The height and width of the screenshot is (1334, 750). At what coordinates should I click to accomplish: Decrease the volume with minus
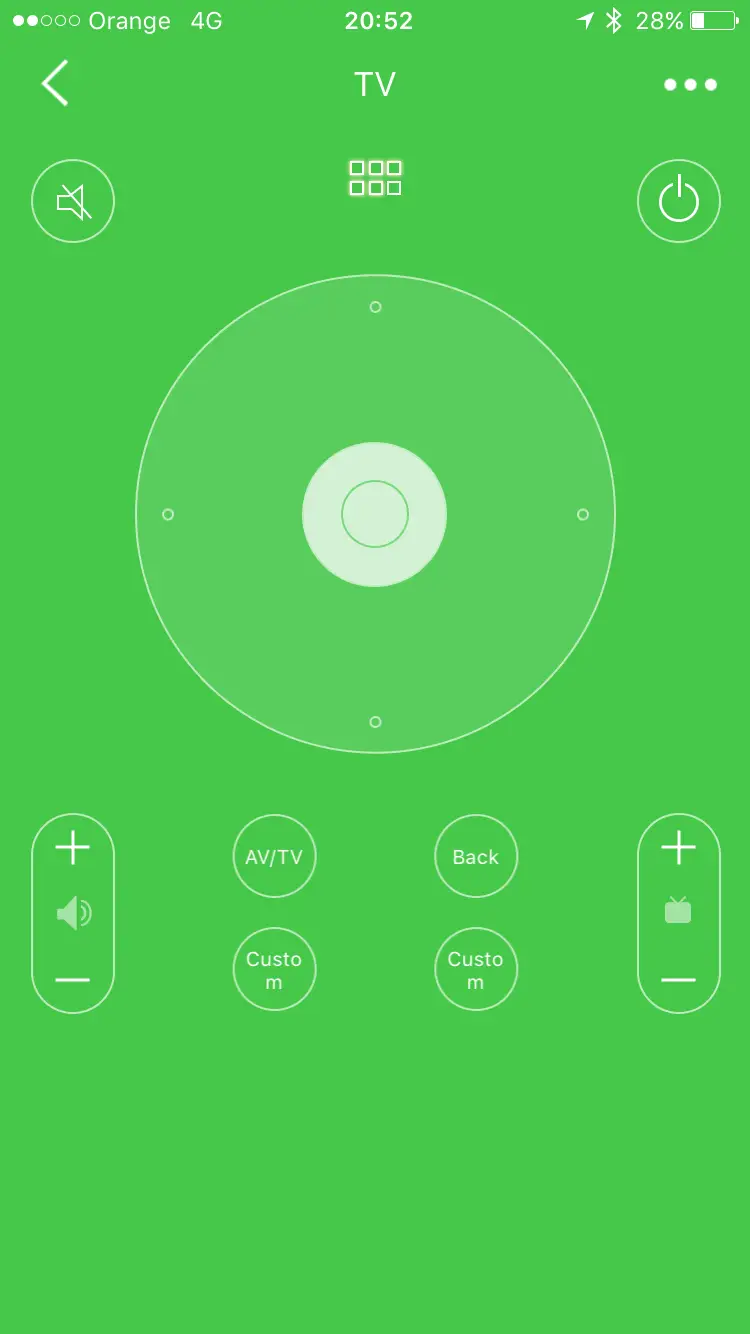coord(72,980)
